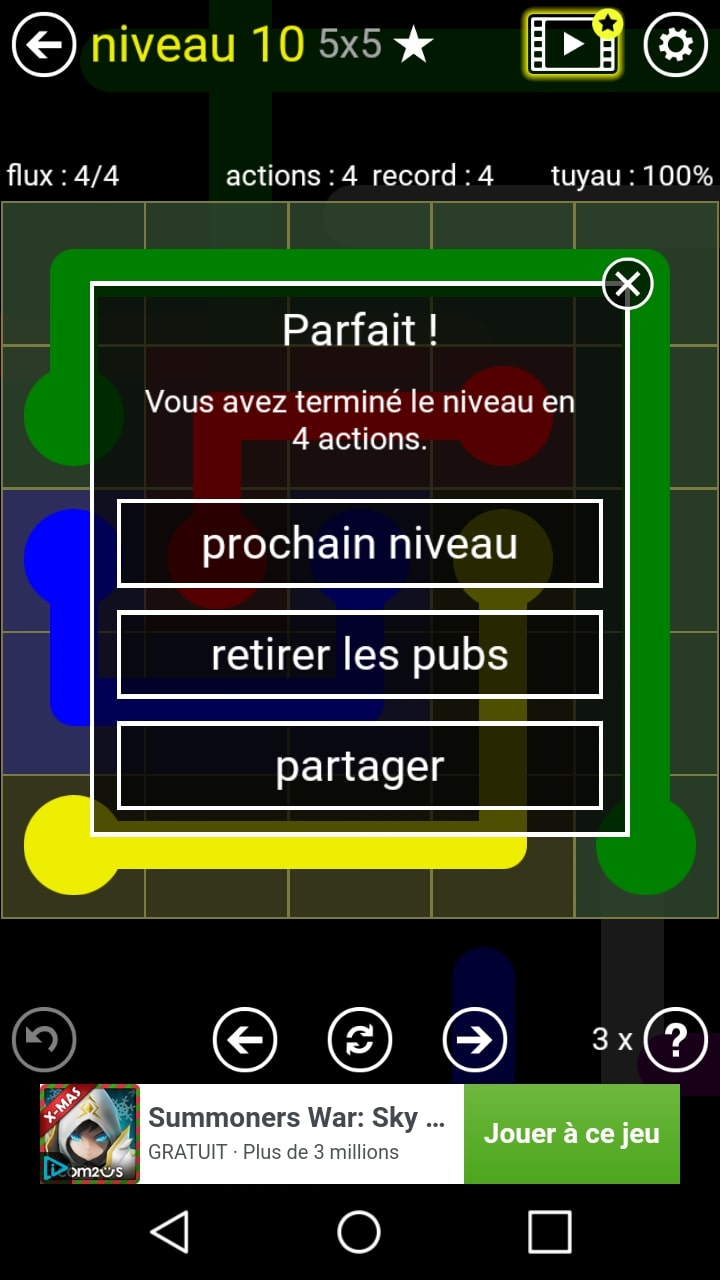Tap the Android home button
The height and width of the screenshot is (1280, 720).
[359, 1231]
